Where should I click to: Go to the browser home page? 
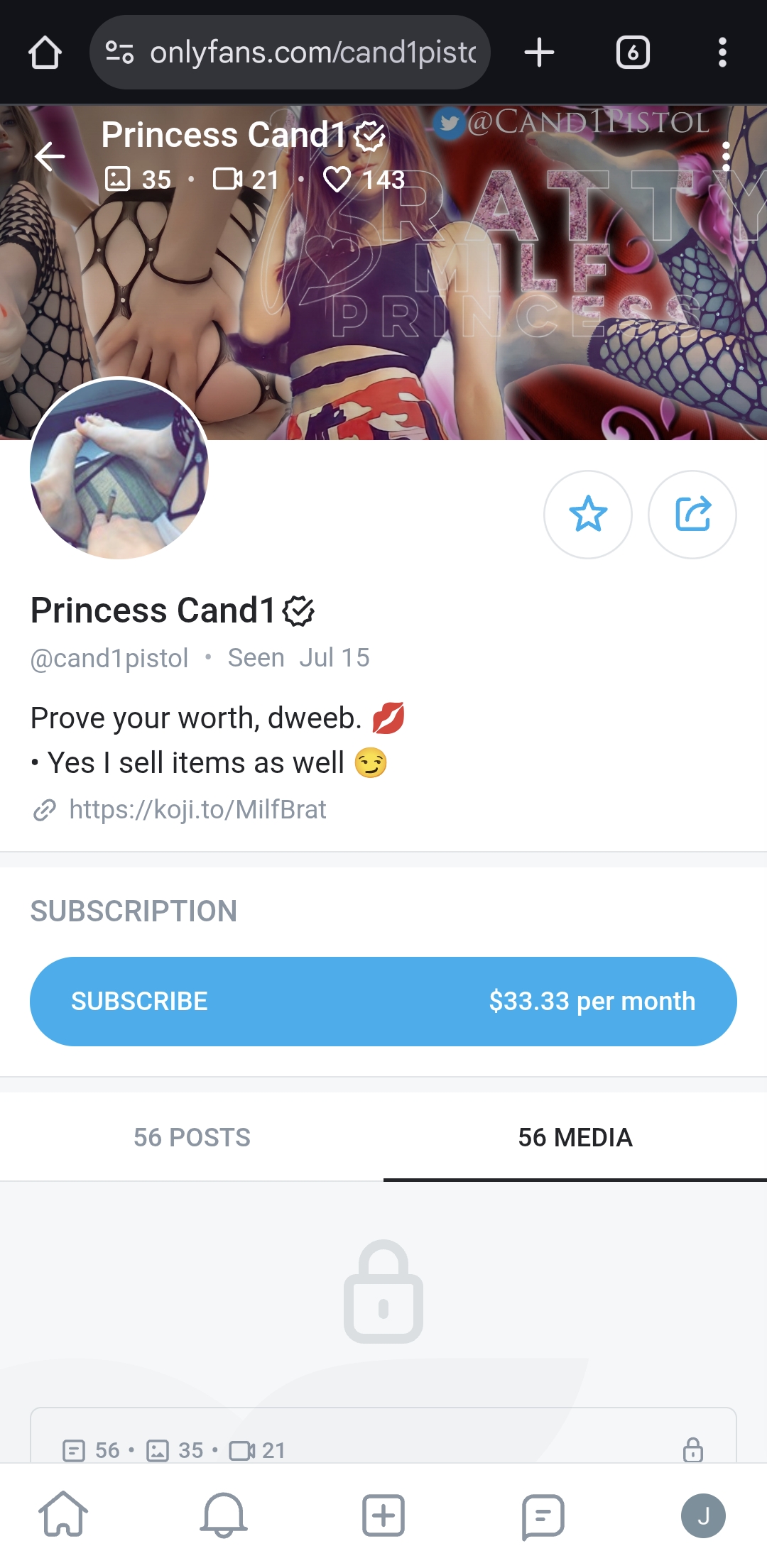click(45, 53)
